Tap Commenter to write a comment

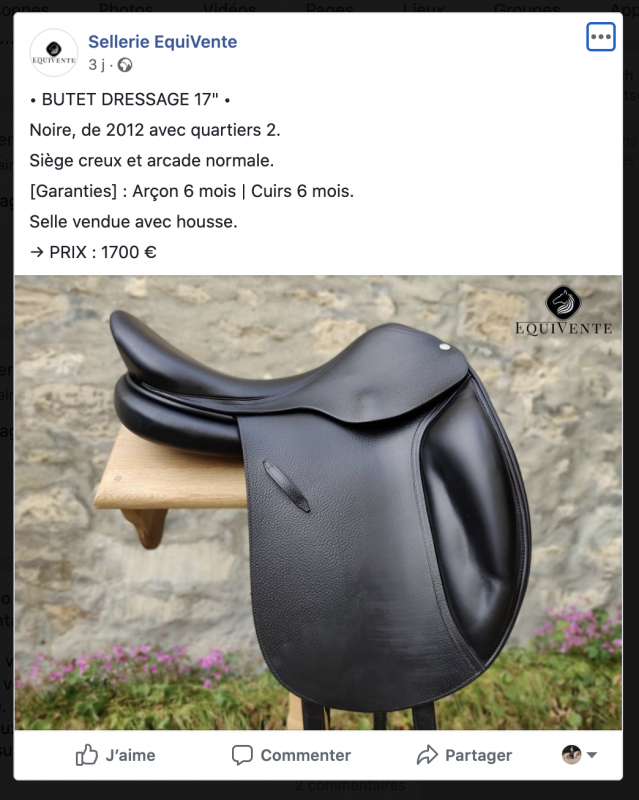pyautogui.click(x=291, y=755)
